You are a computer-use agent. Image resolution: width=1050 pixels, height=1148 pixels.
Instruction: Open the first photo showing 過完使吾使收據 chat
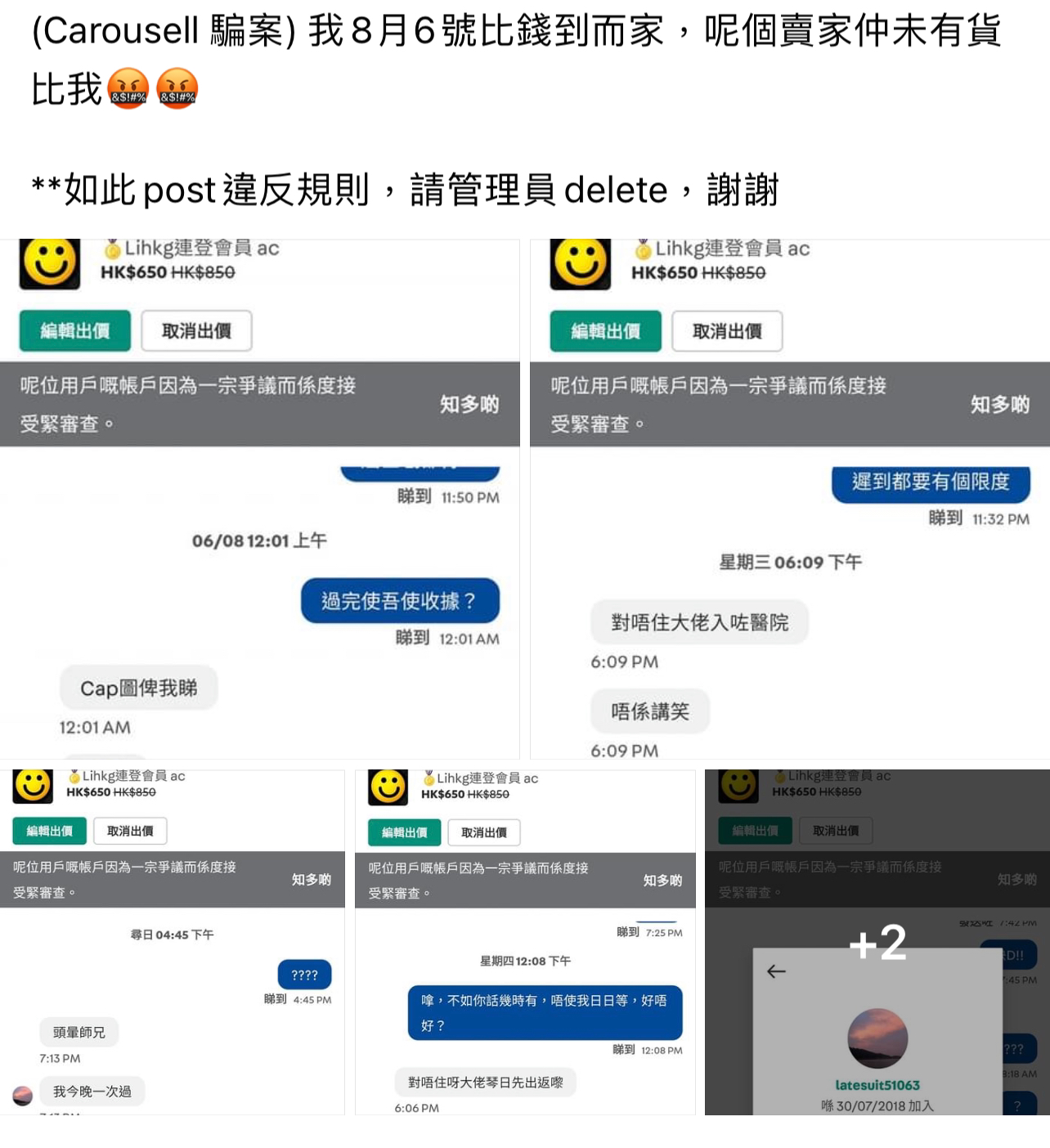260,499
